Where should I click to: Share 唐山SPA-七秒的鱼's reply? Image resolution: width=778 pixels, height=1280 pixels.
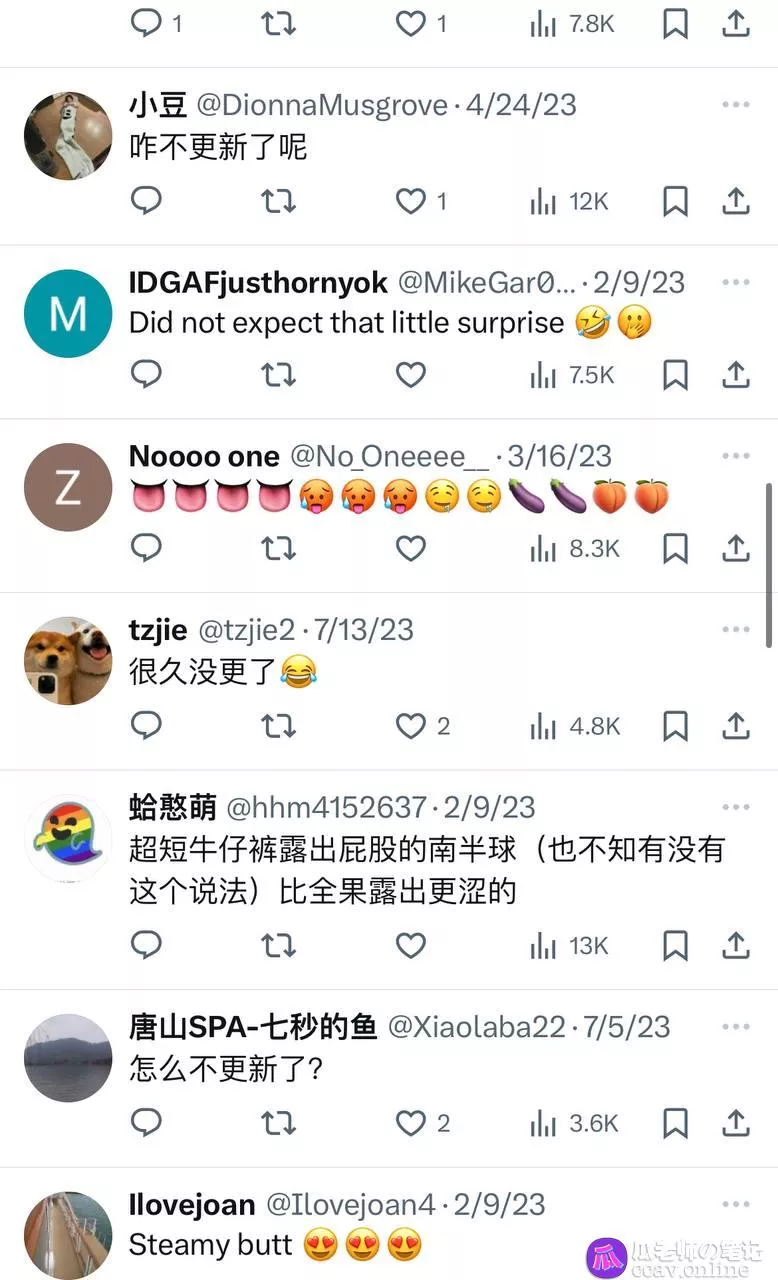tap(735, 1123)
